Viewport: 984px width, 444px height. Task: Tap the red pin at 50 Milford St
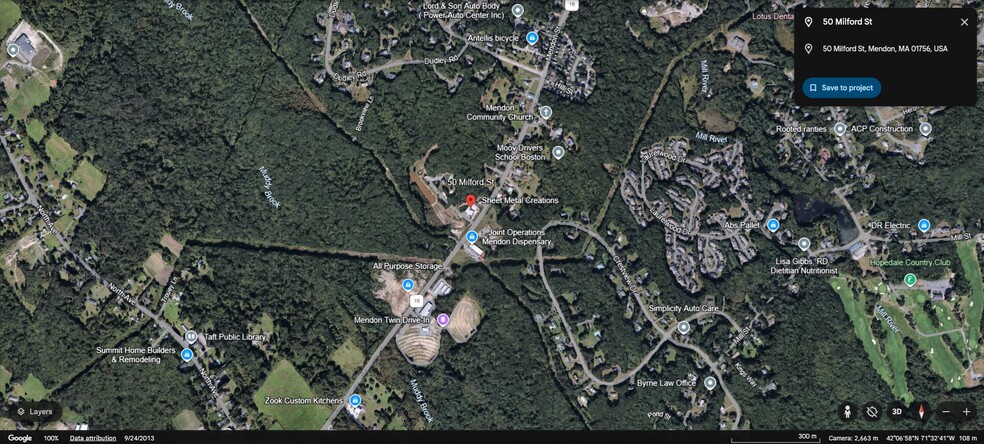pos(470,203)
